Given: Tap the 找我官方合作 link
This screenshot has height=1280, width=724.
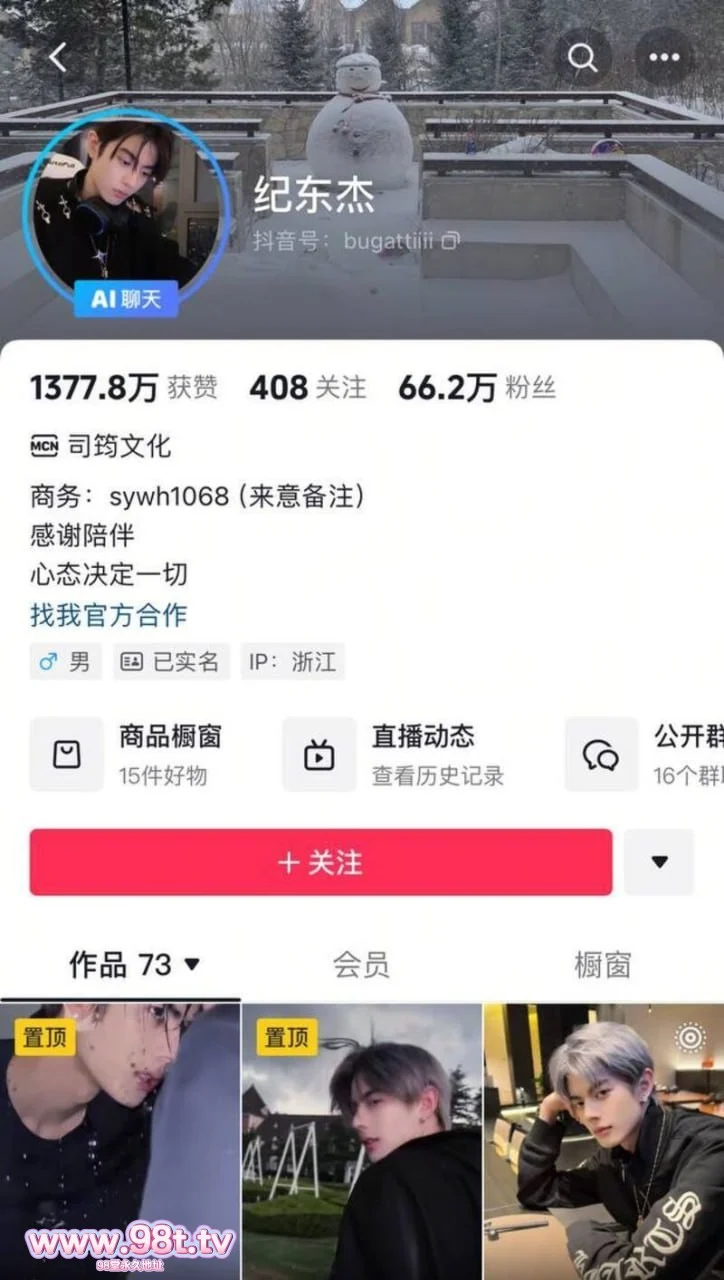Looking at the screenshot, I should 109,614.
